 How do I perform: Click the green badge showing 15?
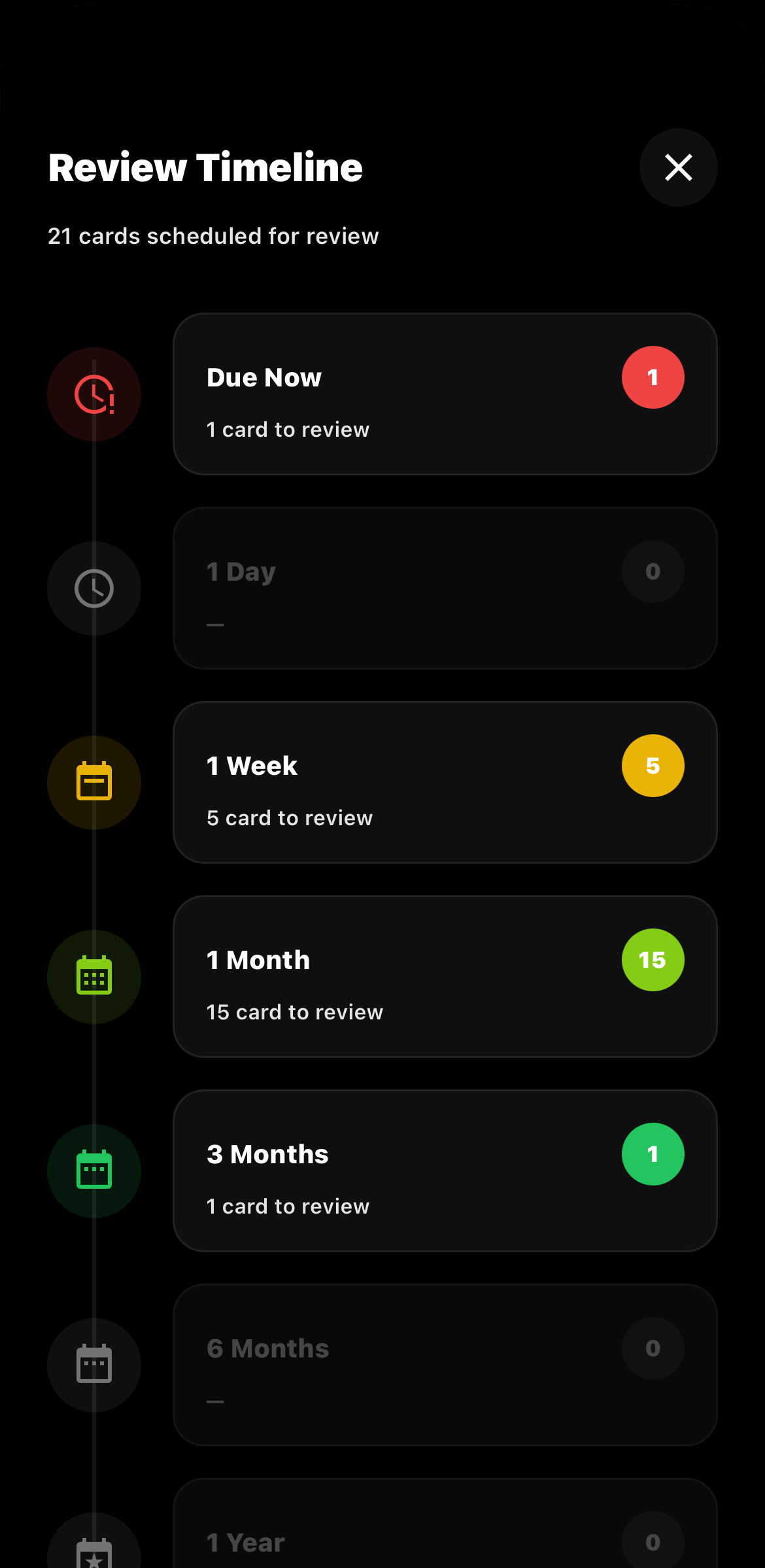[x=653, y=959]
